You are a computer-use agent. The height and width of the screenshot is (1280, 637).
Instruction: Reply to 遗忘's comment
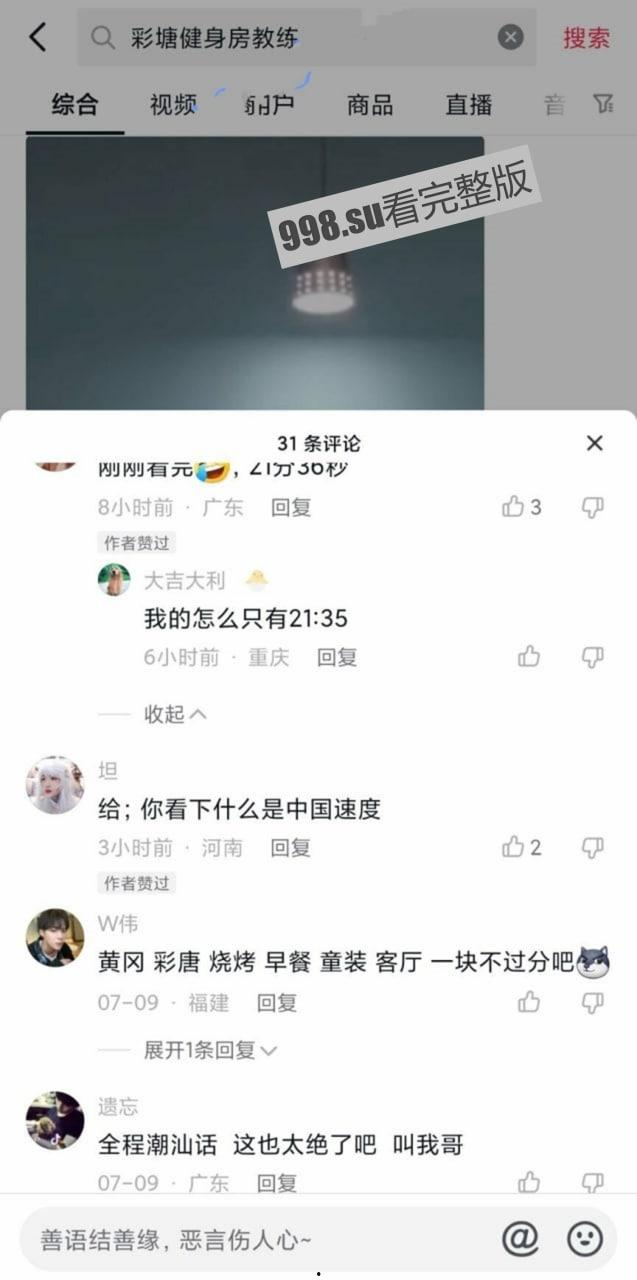pyautogui.click(x=277, y=1183)
